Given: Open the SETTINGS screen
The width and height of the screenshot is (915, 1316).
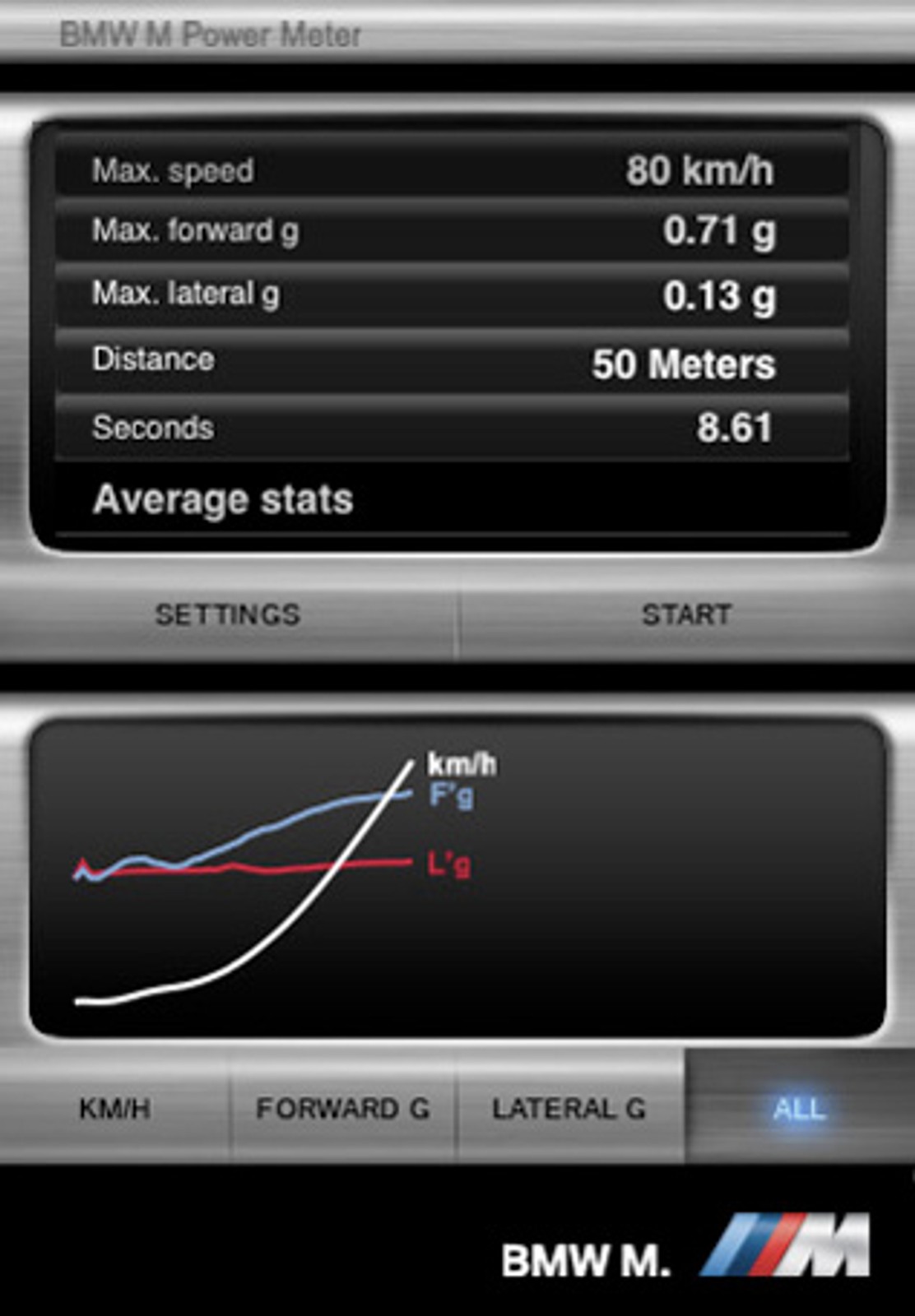Looking at the screenshot, I should [x=226, y=614].
